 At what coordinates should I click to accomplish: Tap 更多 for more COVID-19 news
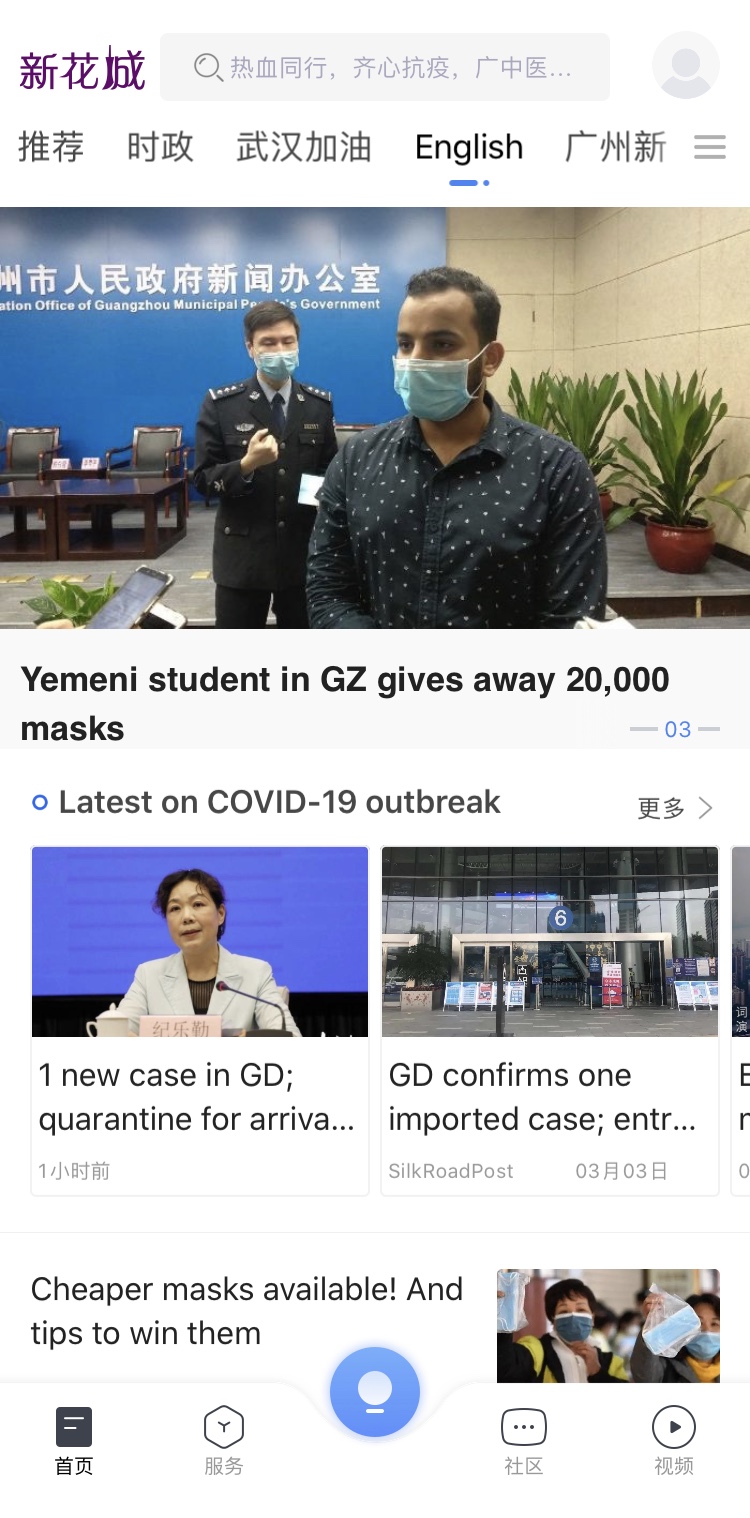675,808
